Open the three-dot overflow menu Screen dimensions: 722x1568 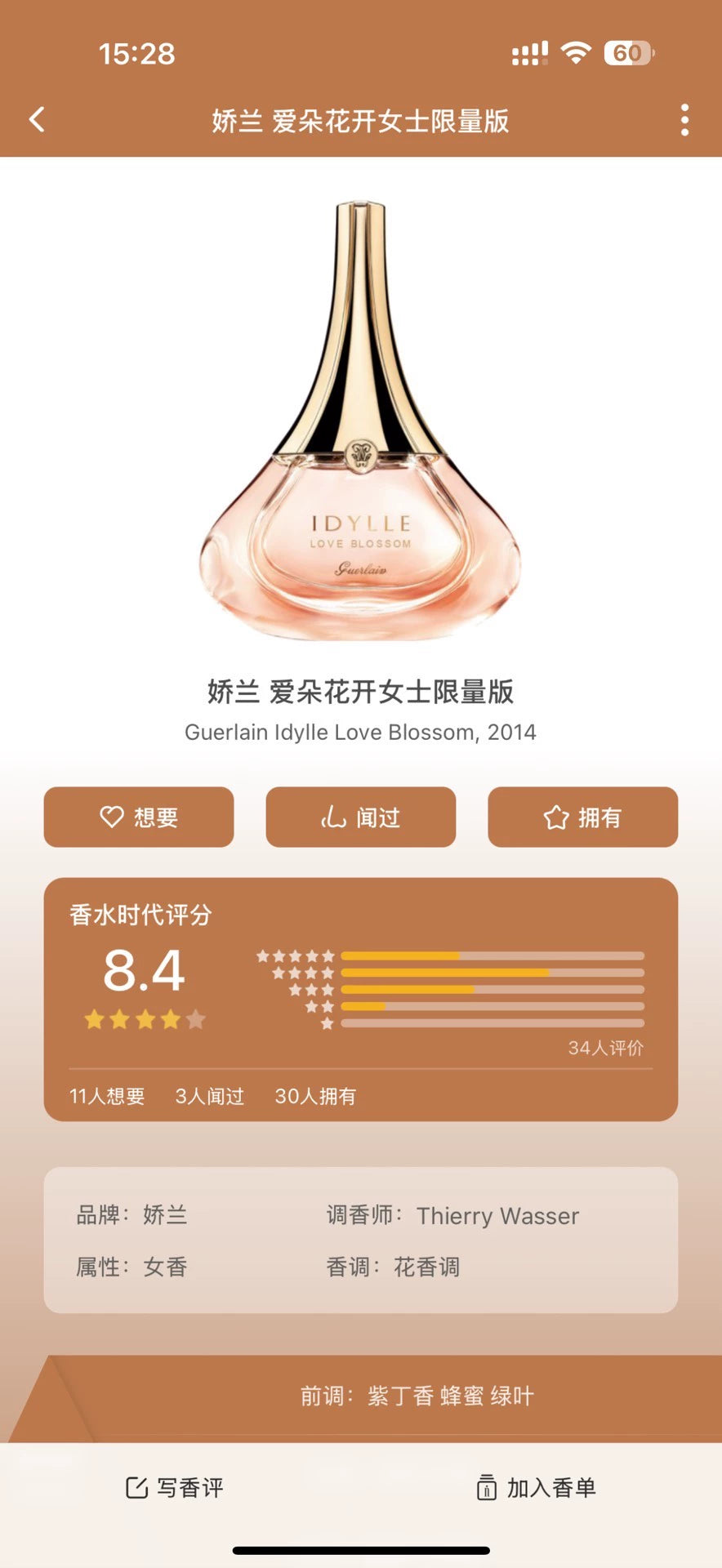click(684, 120)
